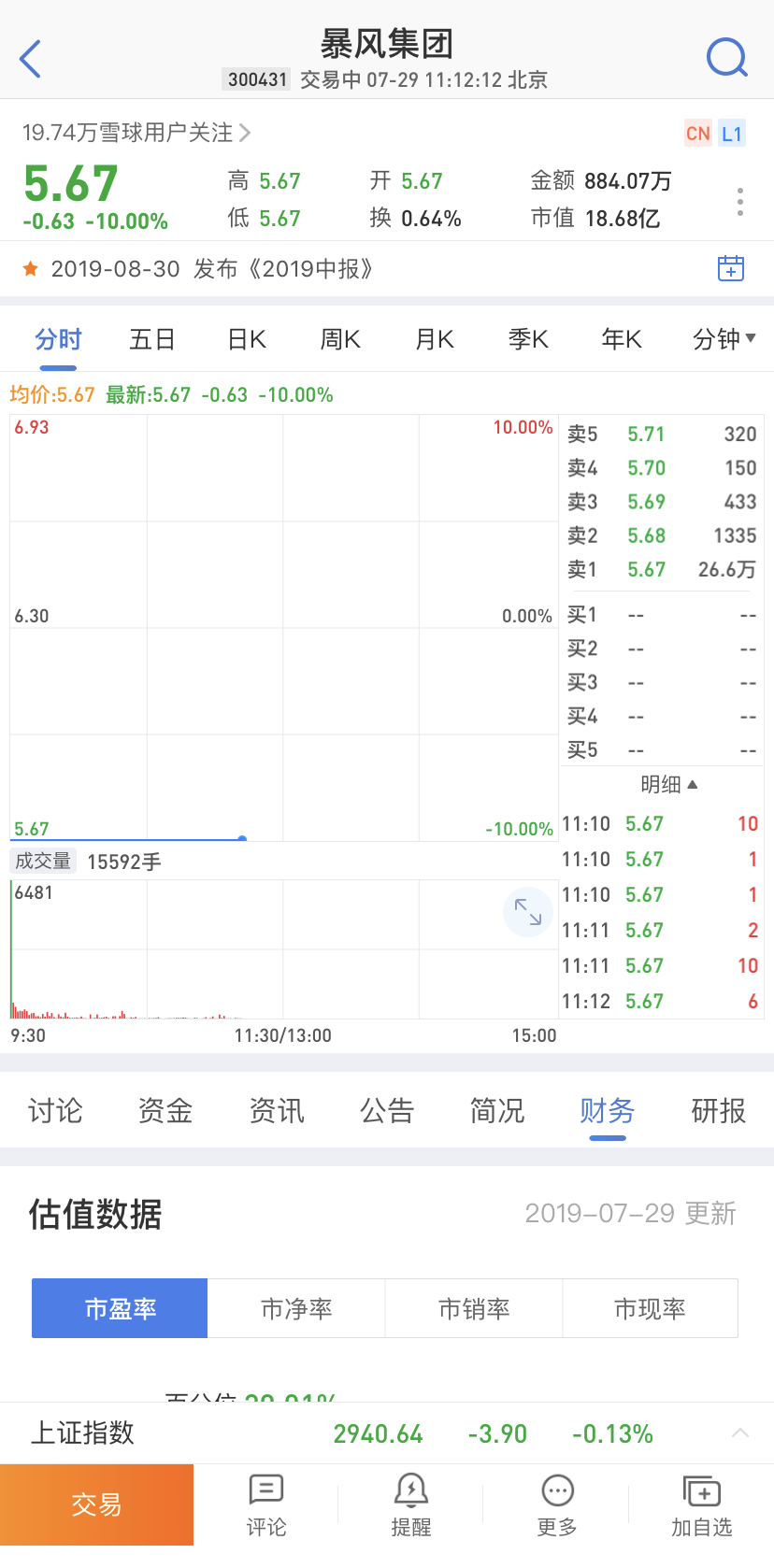Select the 周K chart tab

pos(340,339)
